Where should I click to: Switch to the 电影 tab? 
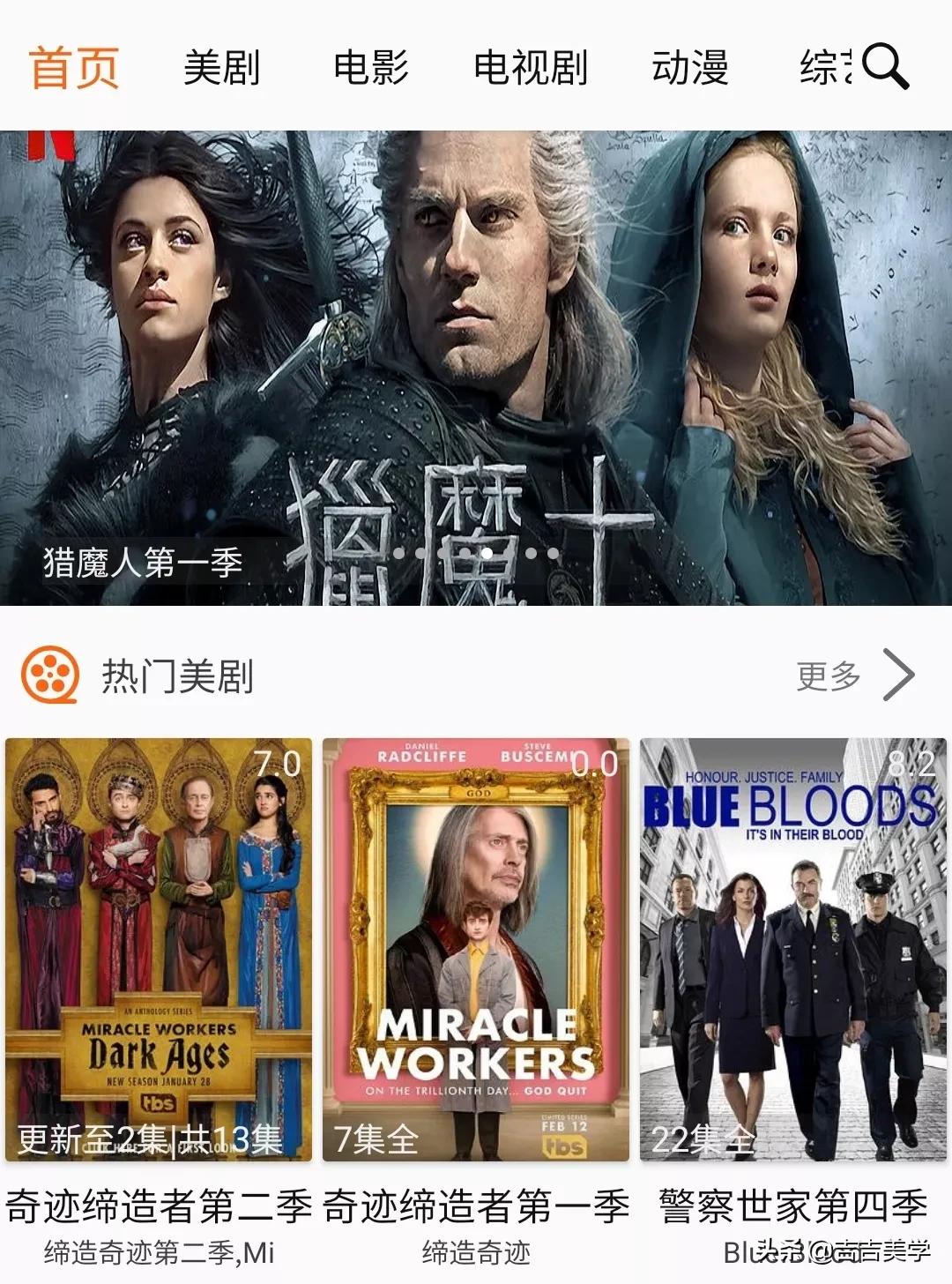371,68
